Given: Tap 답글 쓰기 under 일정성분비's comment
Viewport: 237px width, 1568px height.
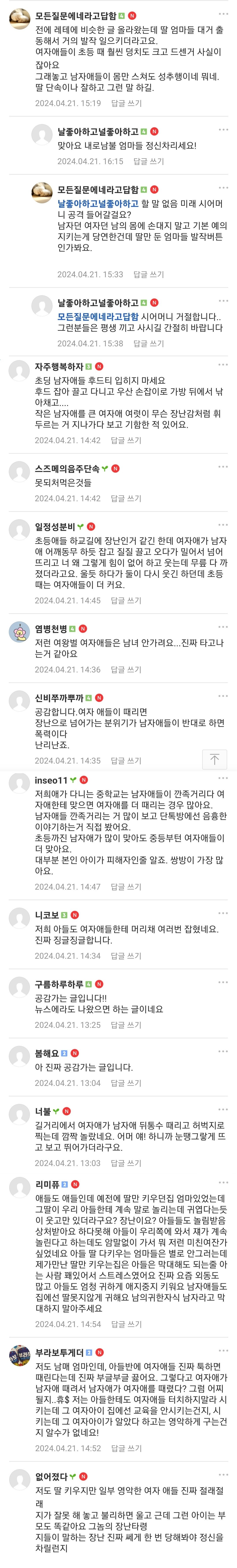Looking at the screenshot, I should point(126,600).
